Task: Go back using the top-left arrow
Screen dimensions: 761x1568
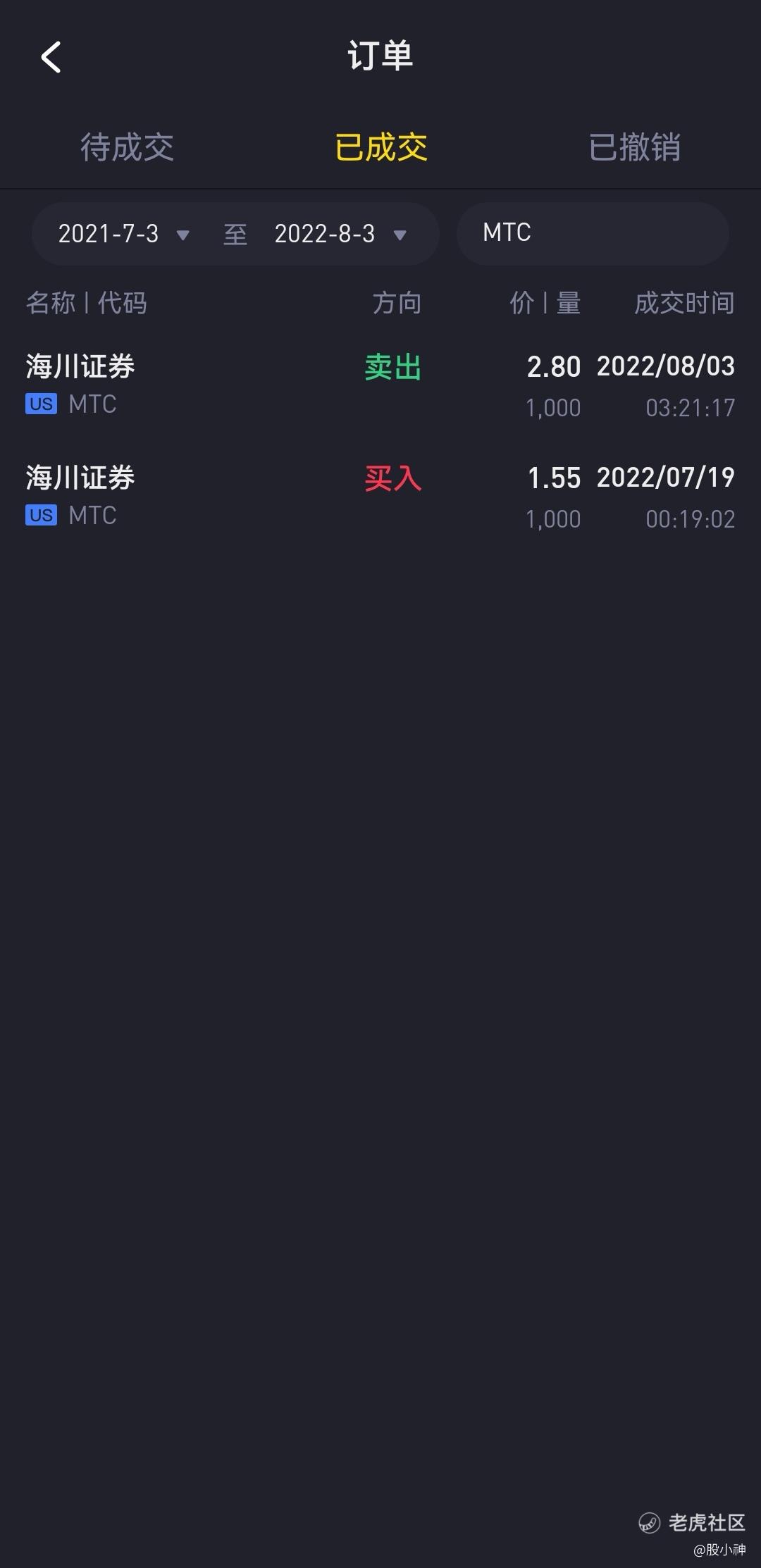Action: point(51,57)
